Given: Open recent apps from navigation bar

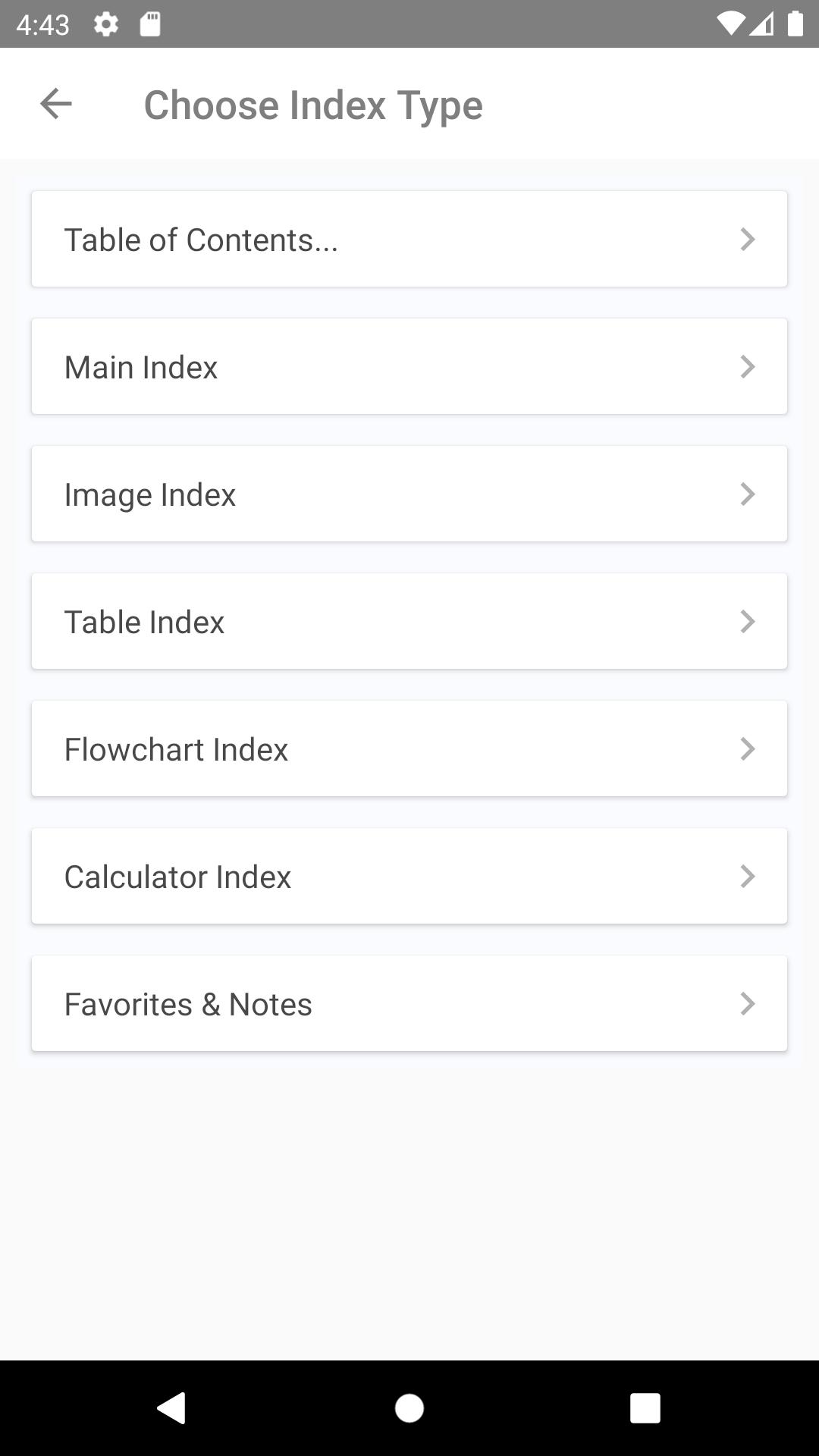Looking at the screenshot, I should click(645, 1408).
